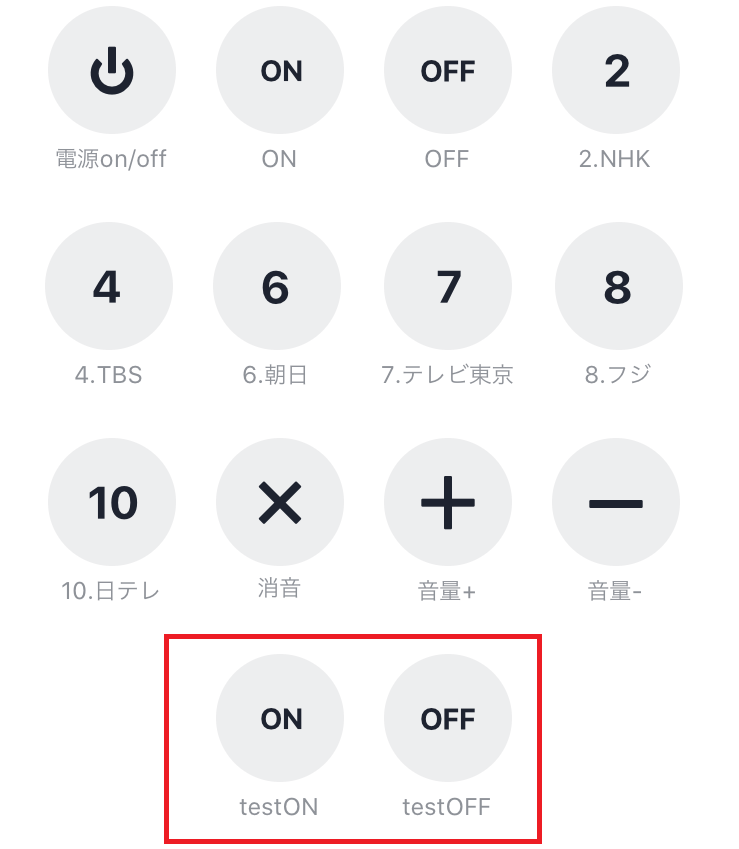Viewport: 739px width, 849px height.
Task: Increase the volume with 音量+
Action: pos(448,502)
